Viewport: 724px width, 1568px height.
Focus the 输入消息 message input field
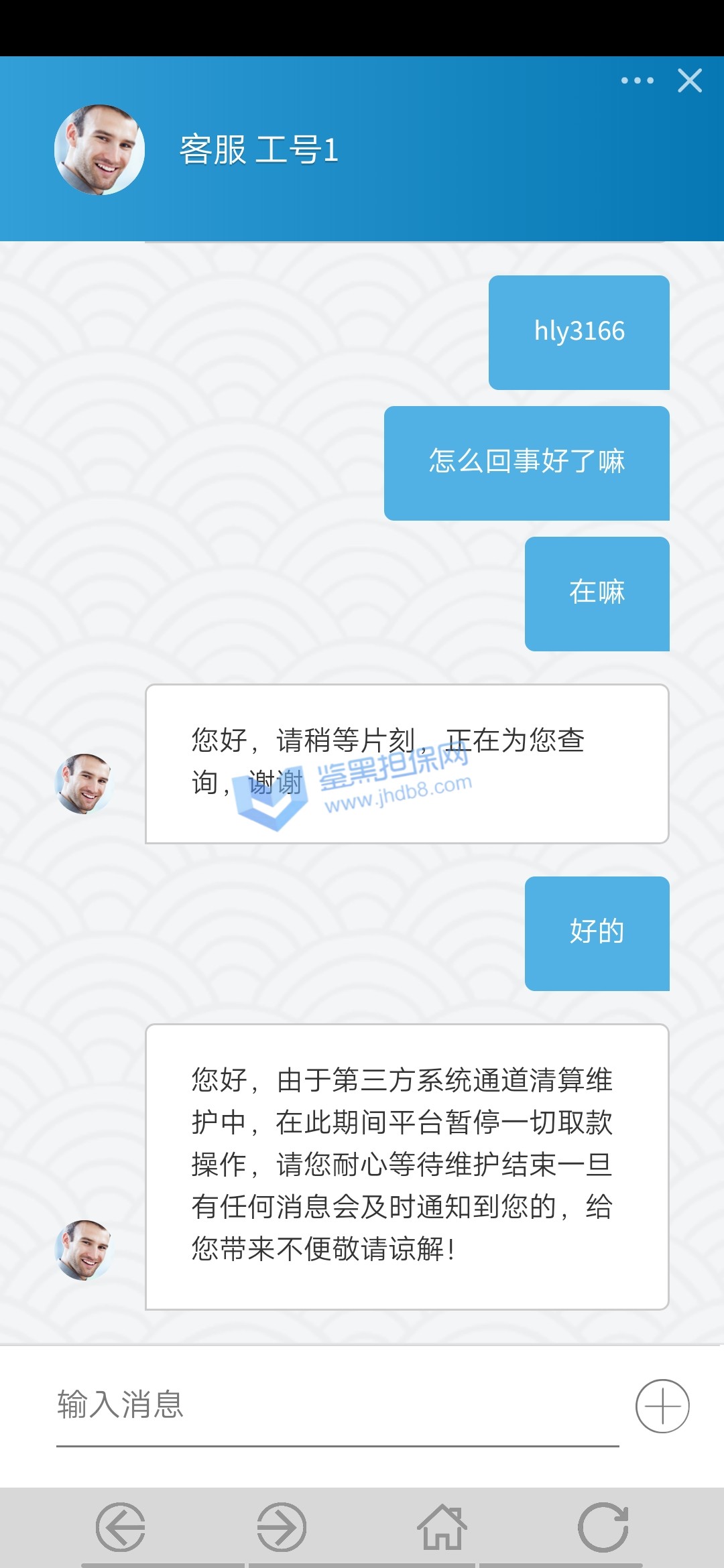click(335, 1404)
